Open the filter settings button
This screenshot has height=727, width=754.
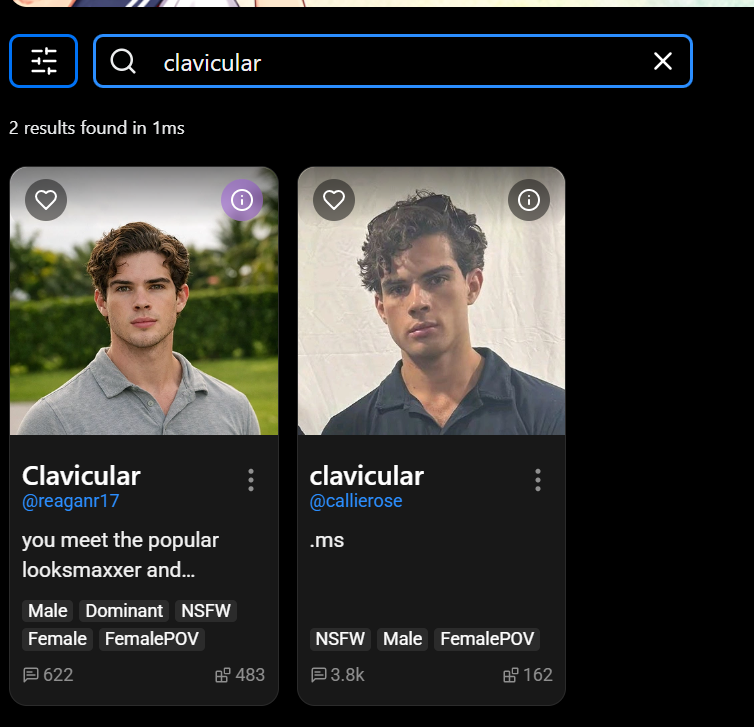[43, 61]
